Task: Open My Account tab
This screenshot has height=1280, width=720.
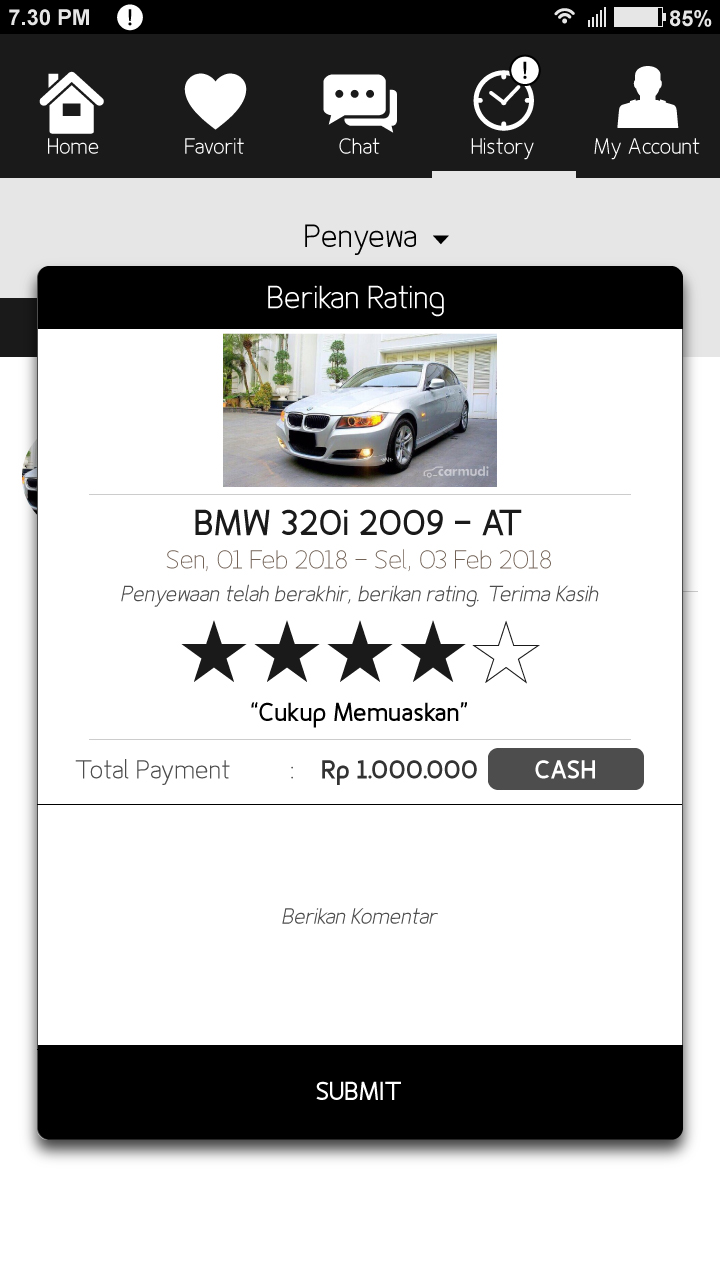Action: (647, 115)
